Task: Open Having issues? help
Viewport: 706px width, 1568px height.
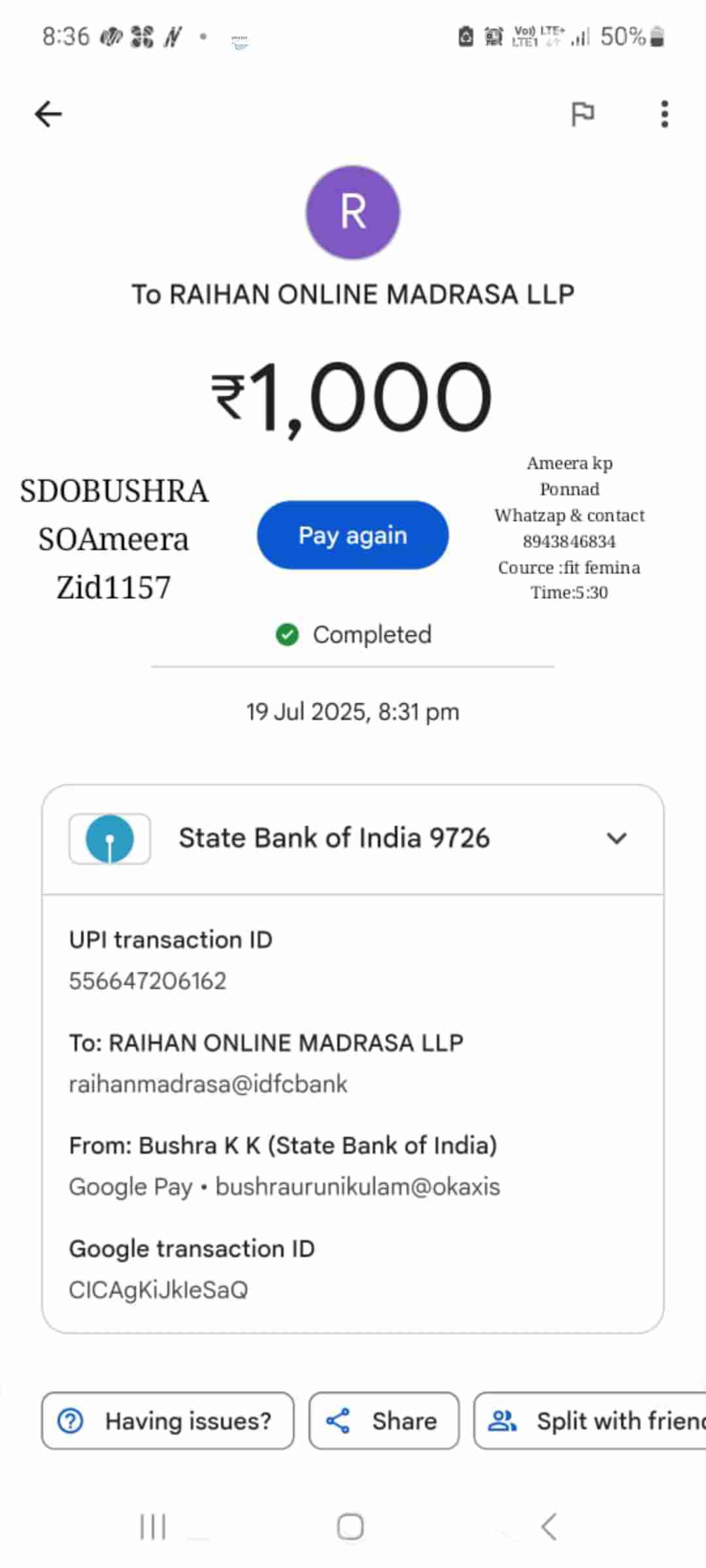Action: (167, 1421)
